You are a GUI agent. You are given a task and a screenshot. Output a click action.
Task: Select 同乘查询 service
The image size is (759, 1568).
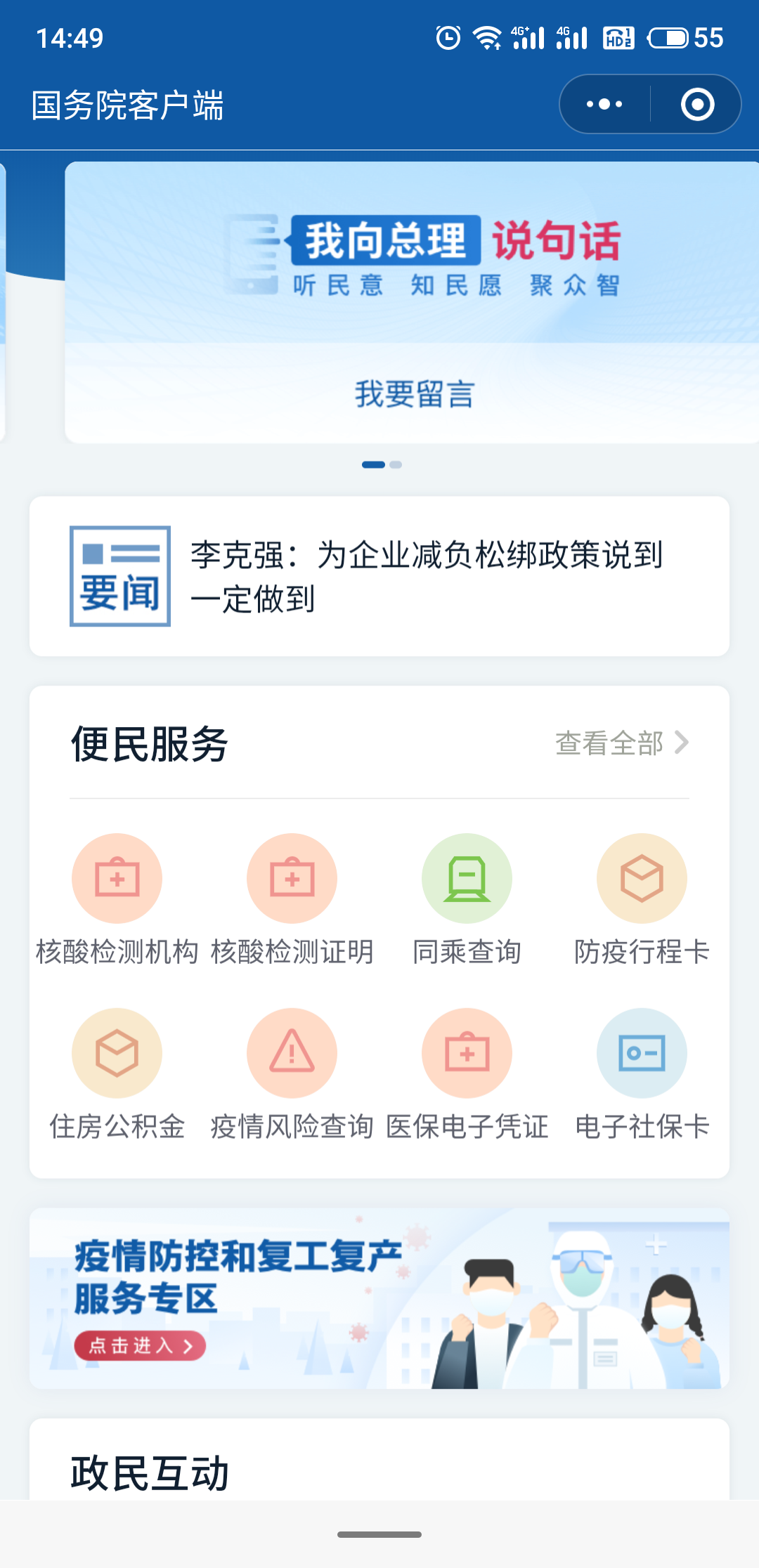[467, 880]
